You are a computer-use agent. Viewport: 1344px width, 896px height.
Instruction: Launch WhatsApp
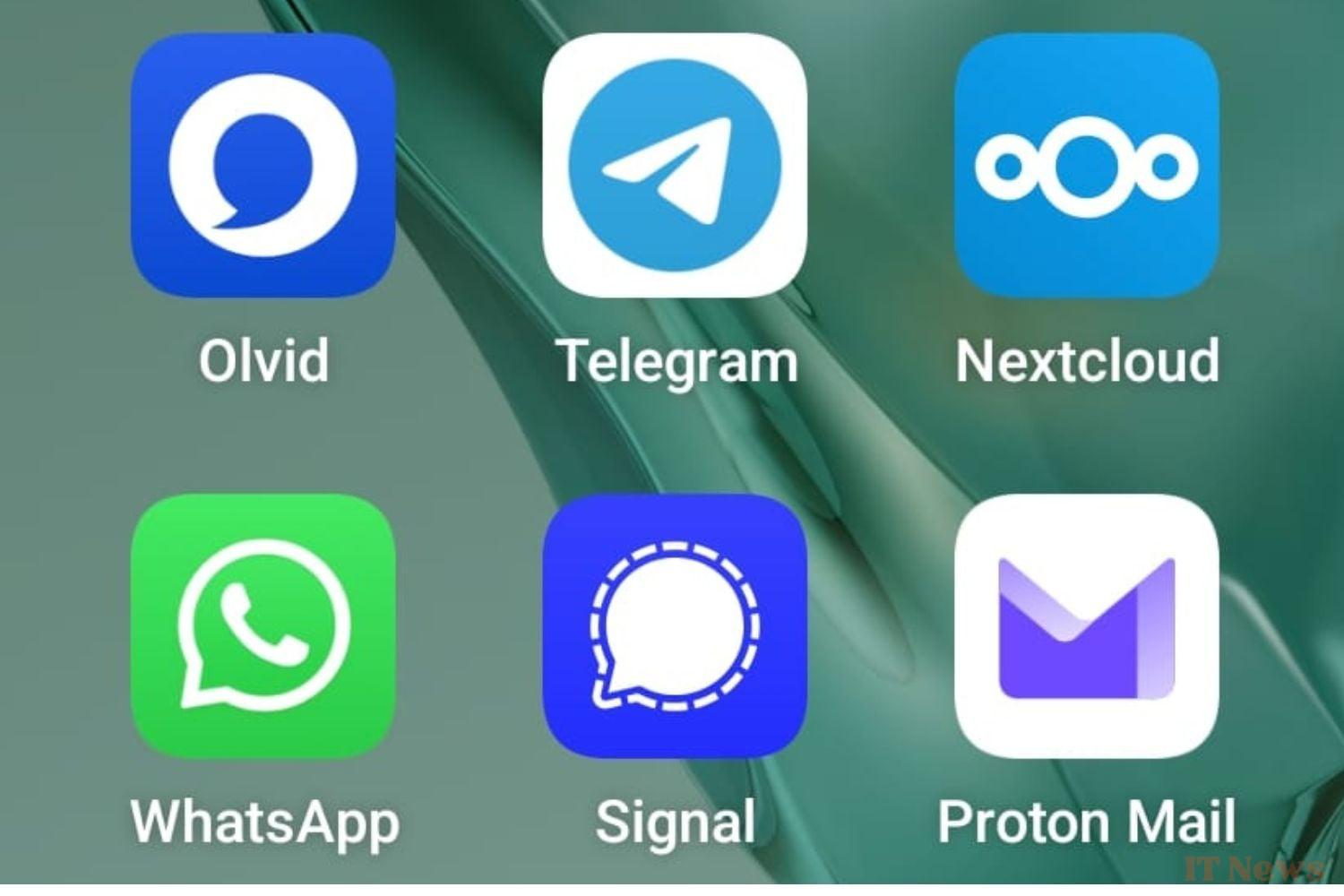(263, 626)
